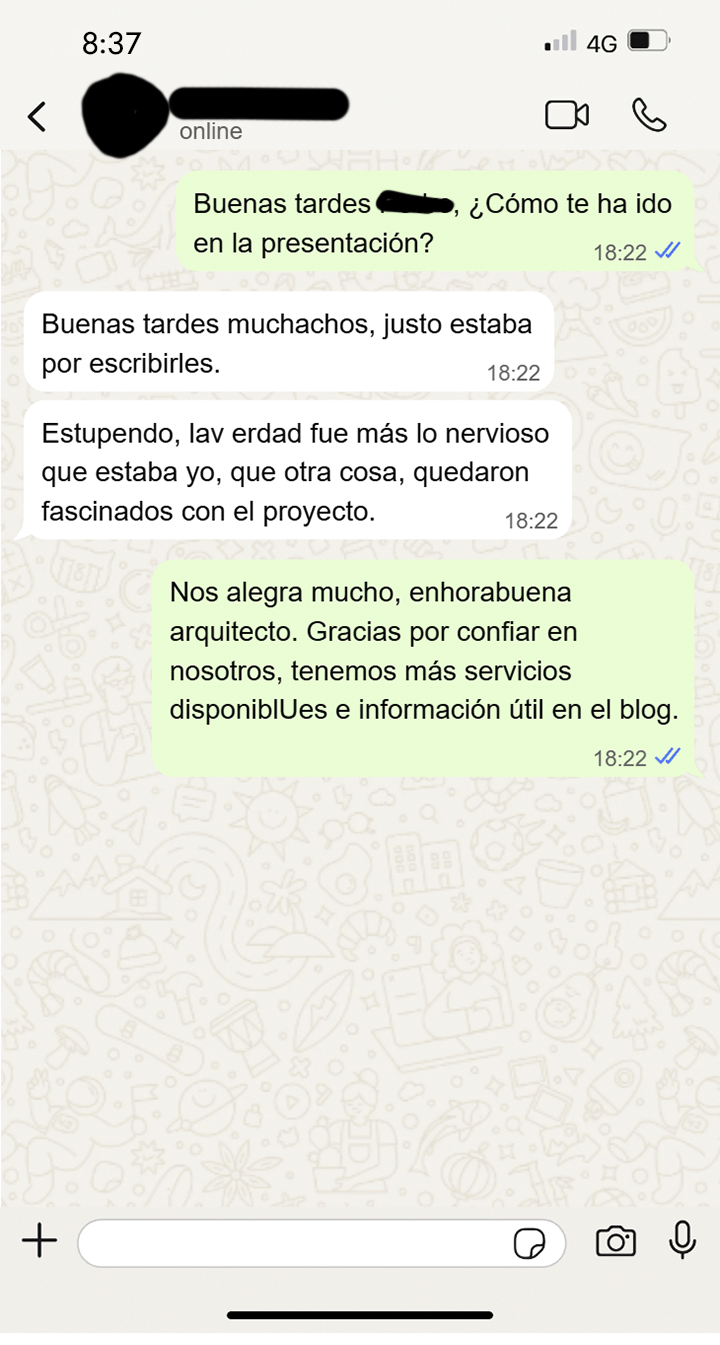Open the attachment plus menu

pyautogui.click(x=39, y=1242)
